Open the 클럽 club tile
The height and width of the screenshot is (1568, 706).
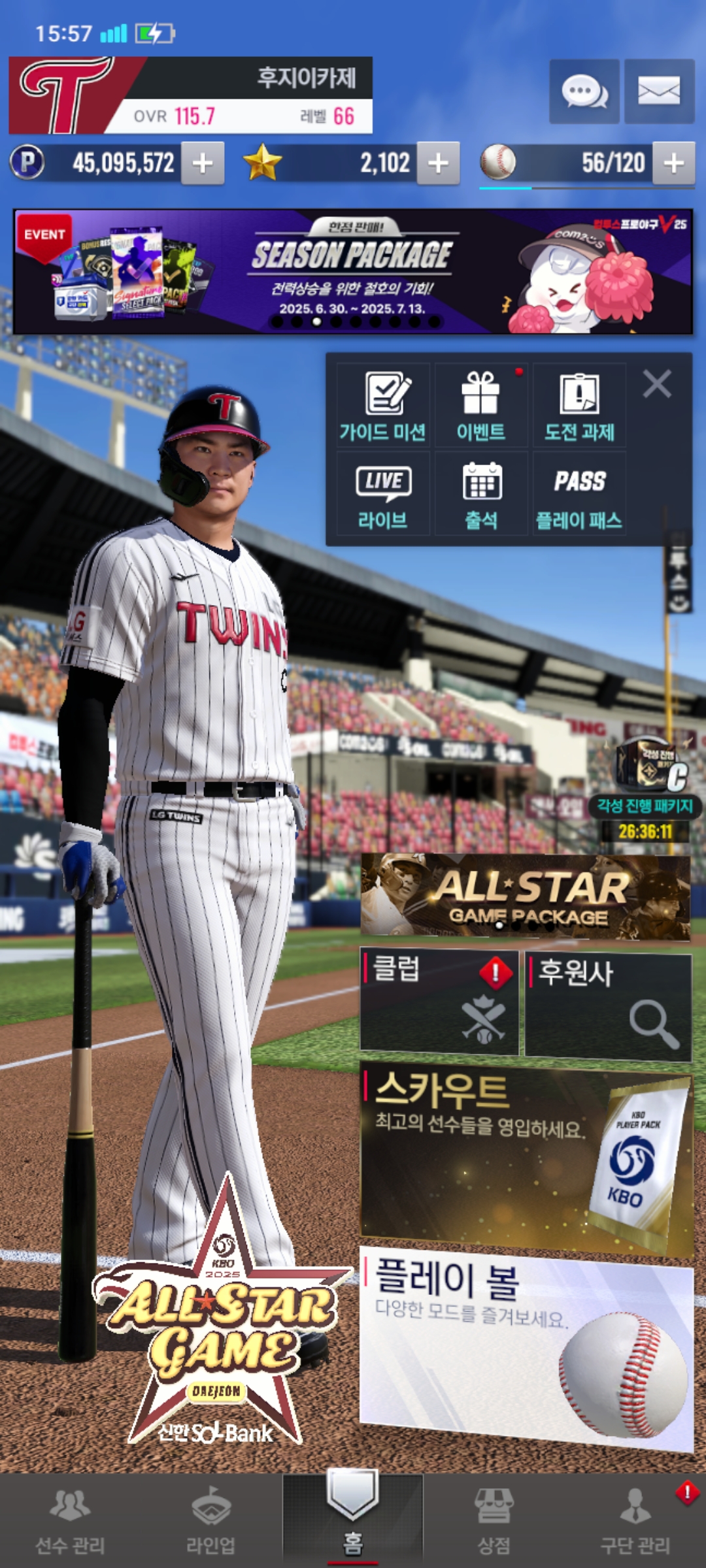(x=439, y=1003)
